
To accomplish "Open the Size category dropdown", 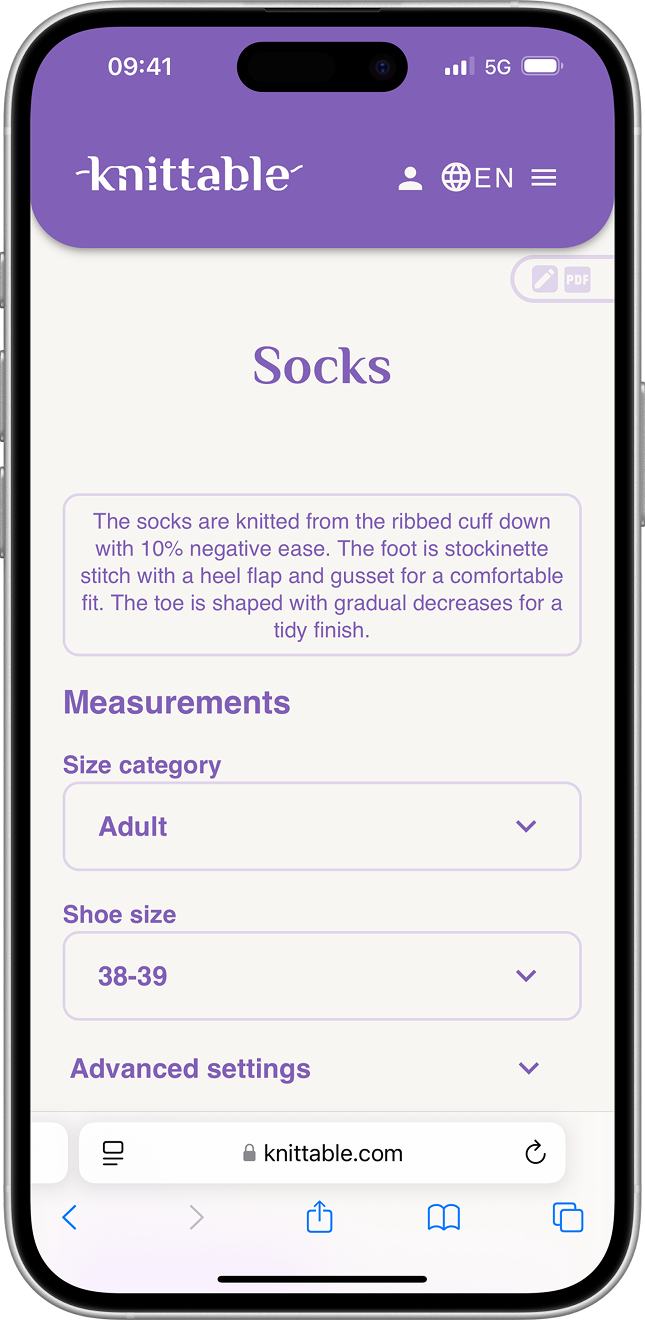I will (x=321, y=826).
